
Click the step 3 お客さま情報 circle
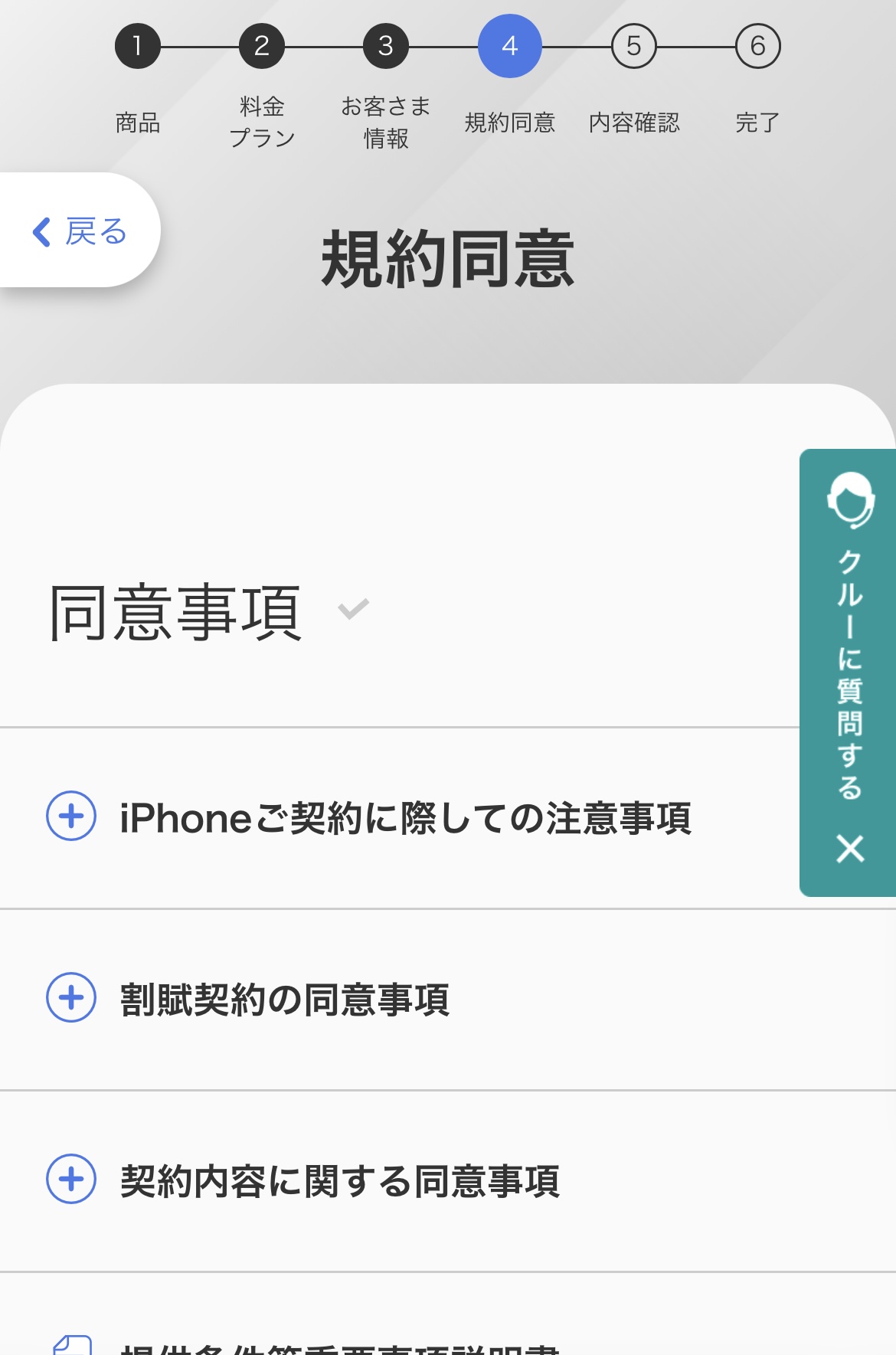[386, 44]
